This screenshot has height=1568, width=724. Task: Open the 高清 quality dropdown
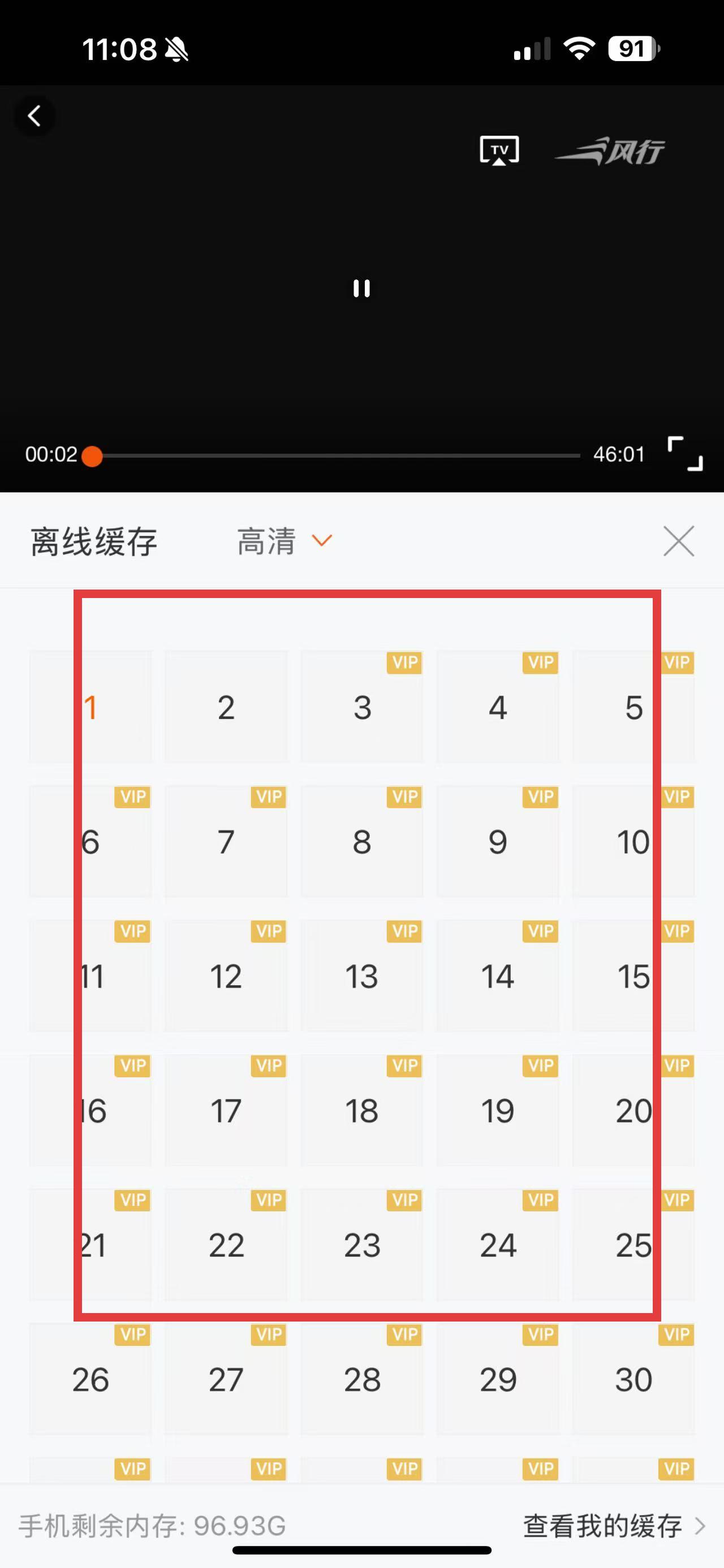284,541
